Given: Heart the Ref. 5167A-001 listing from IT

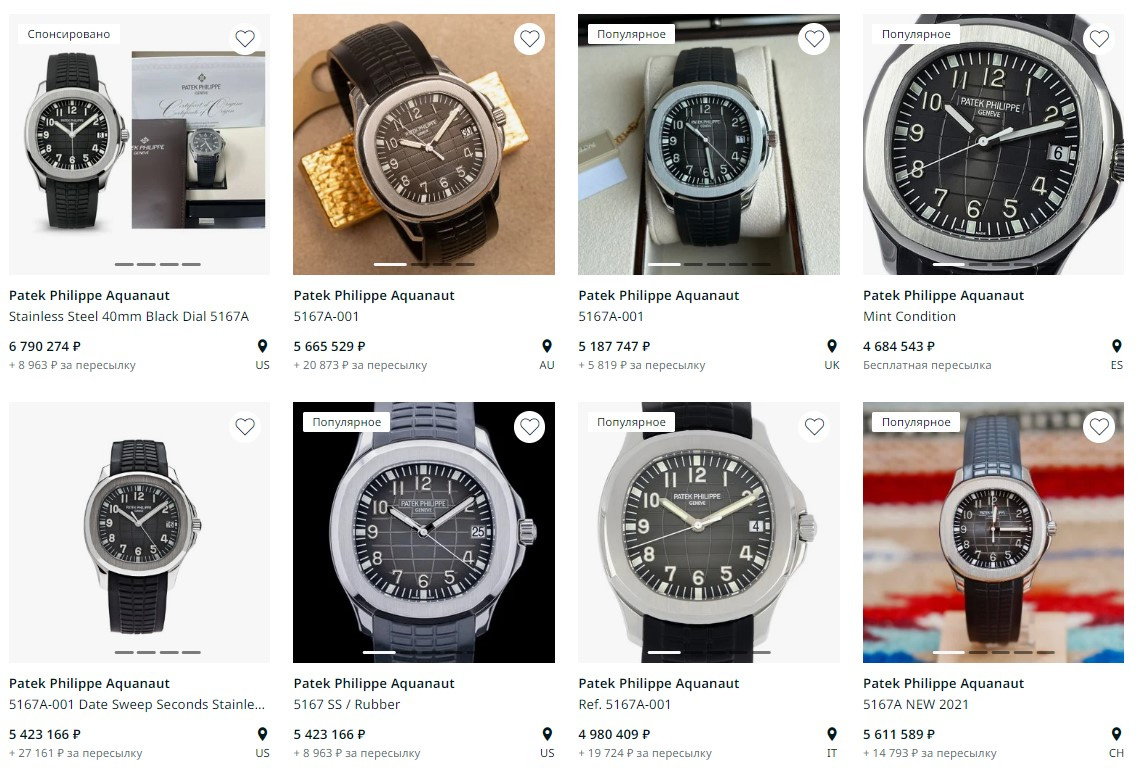Looking at the screenshot, I should [814, 427].
